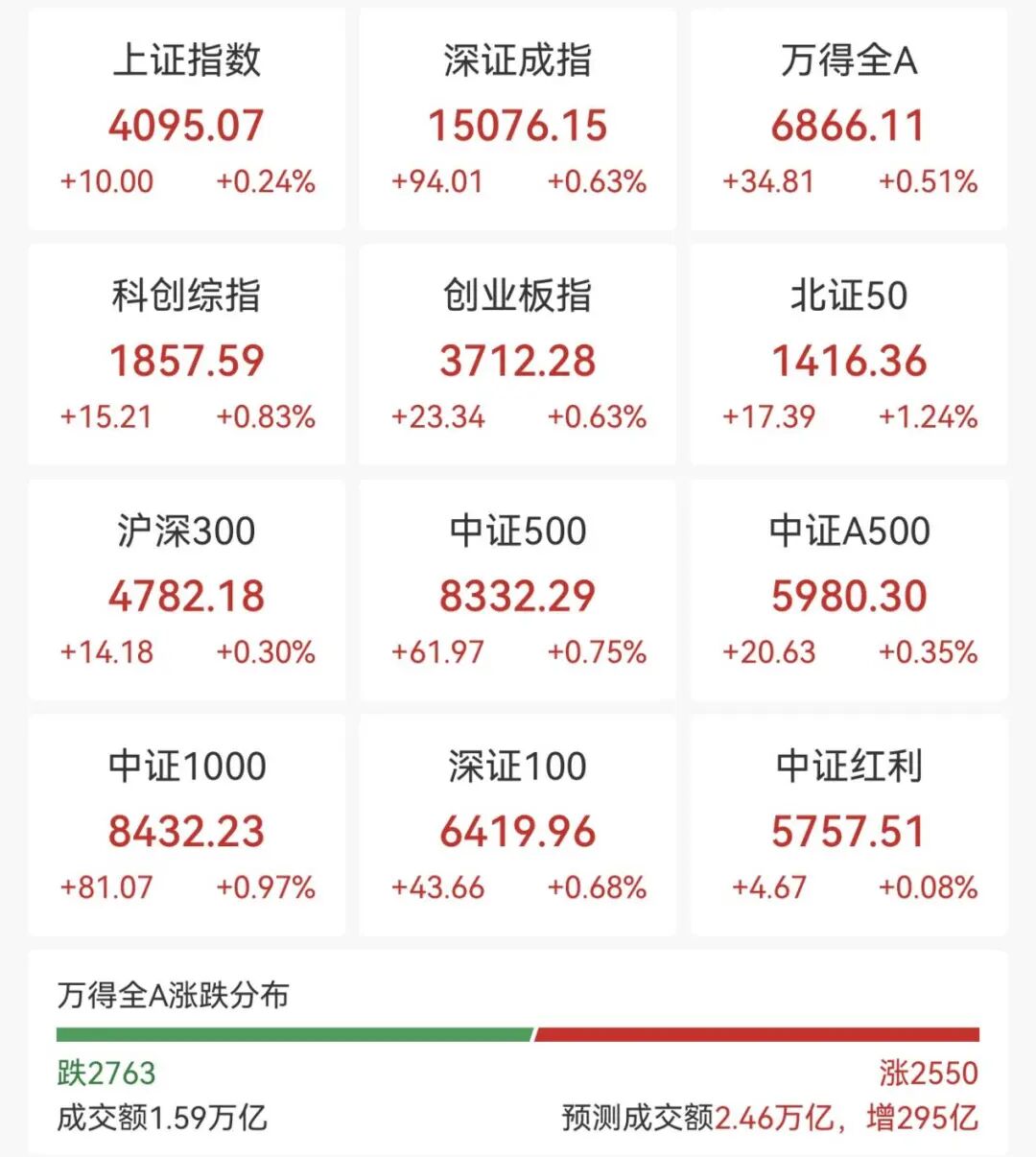This screenshot has width=1036, height=1157.
Task: Open the 上证指数 index card
Action: (186, 120)
